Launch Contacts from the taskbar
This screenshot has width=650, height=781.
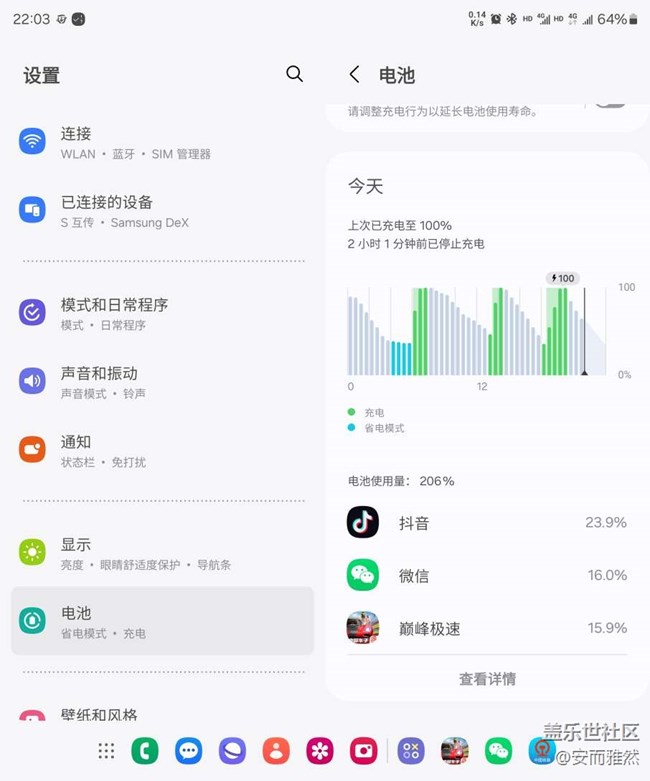click(276, 751)
